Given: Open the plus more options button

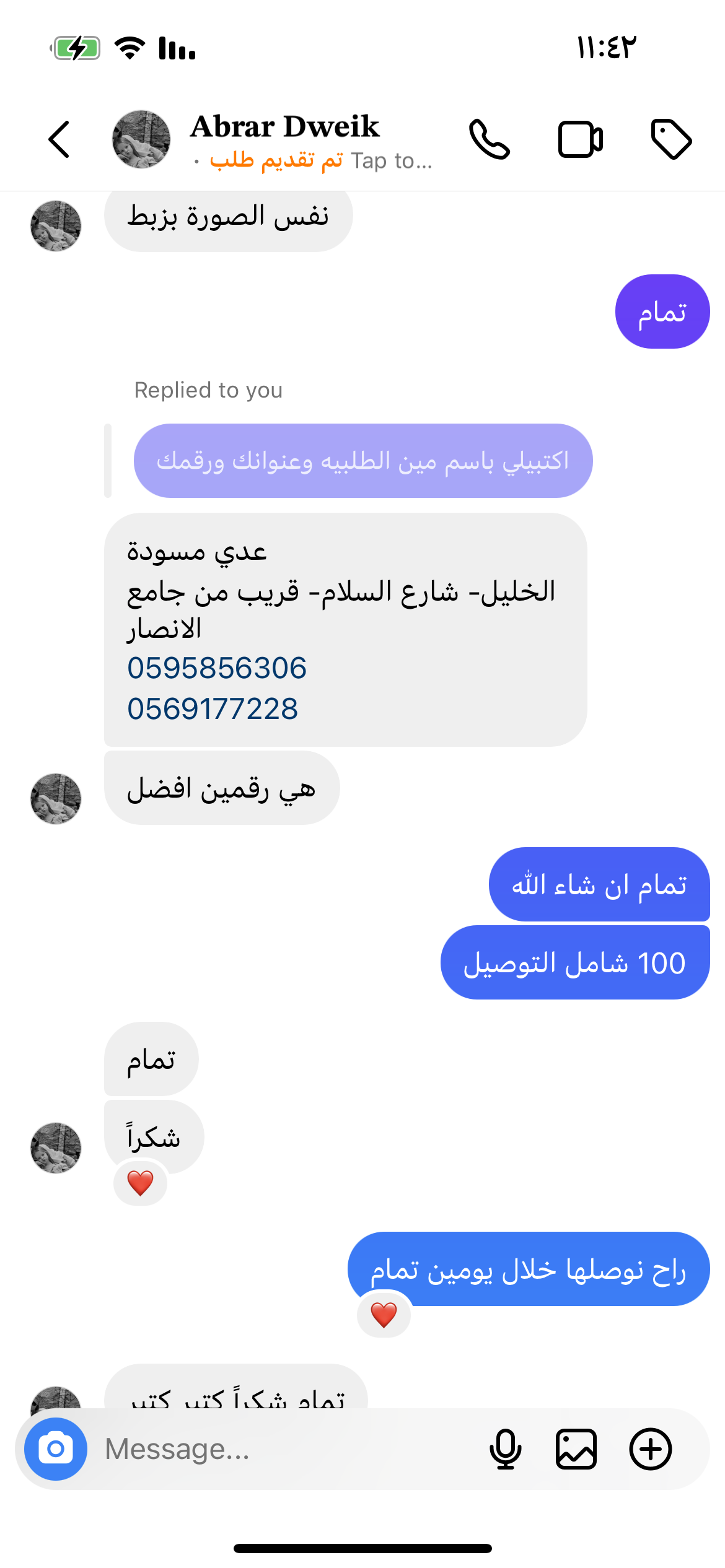Looking at the screenshot, I should pos(651,1449).
